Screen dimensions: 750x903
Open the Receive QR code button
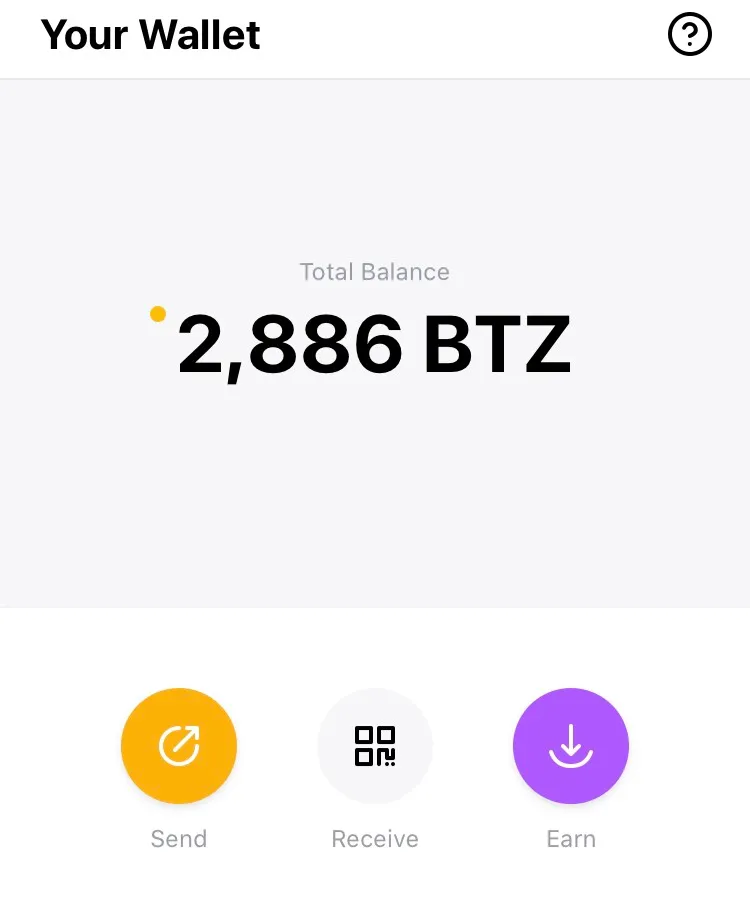pos(375,746)
